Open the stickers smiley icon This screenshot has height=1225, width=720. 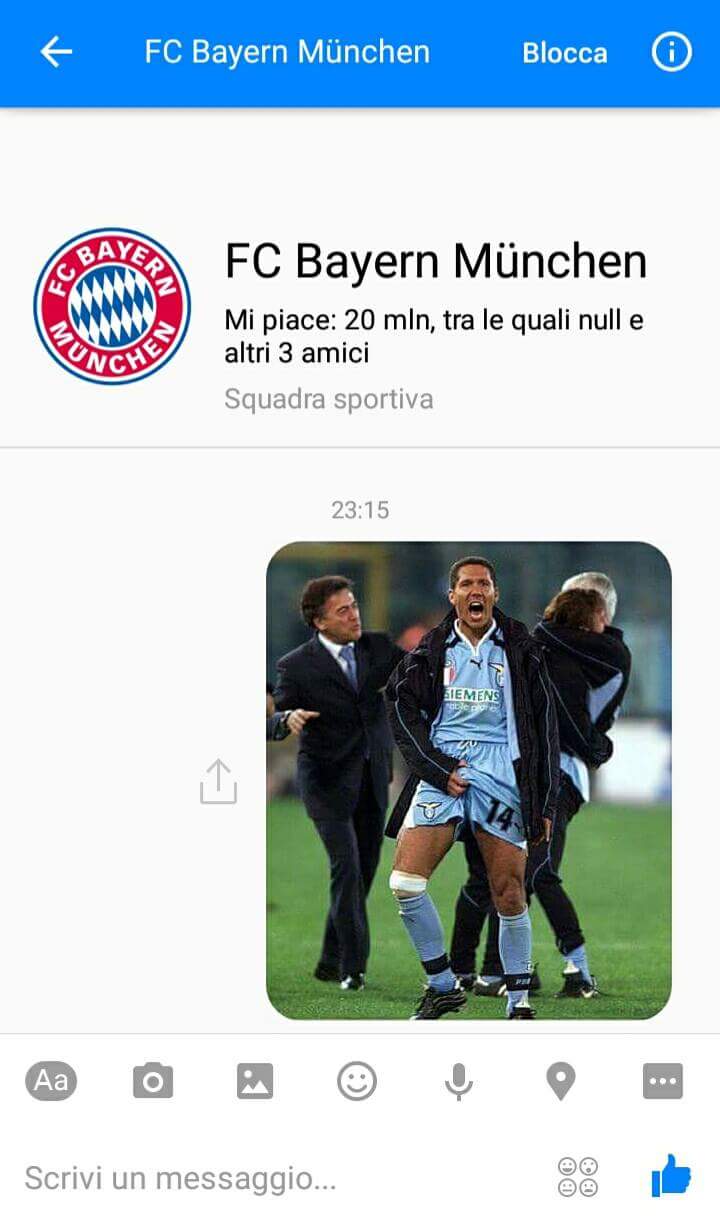coord(357,1081)
